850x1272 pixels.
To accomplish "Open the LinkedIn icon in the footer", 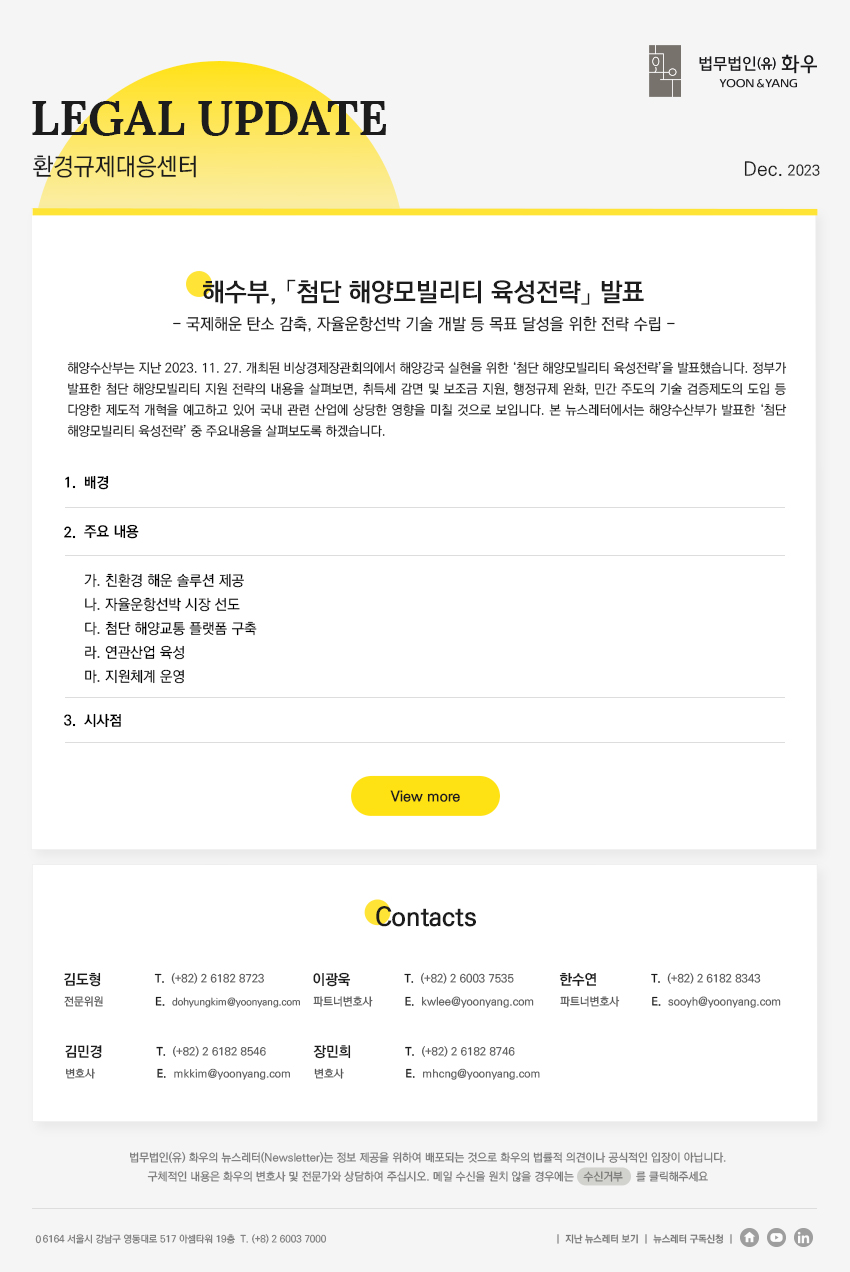I will 803,1238.
